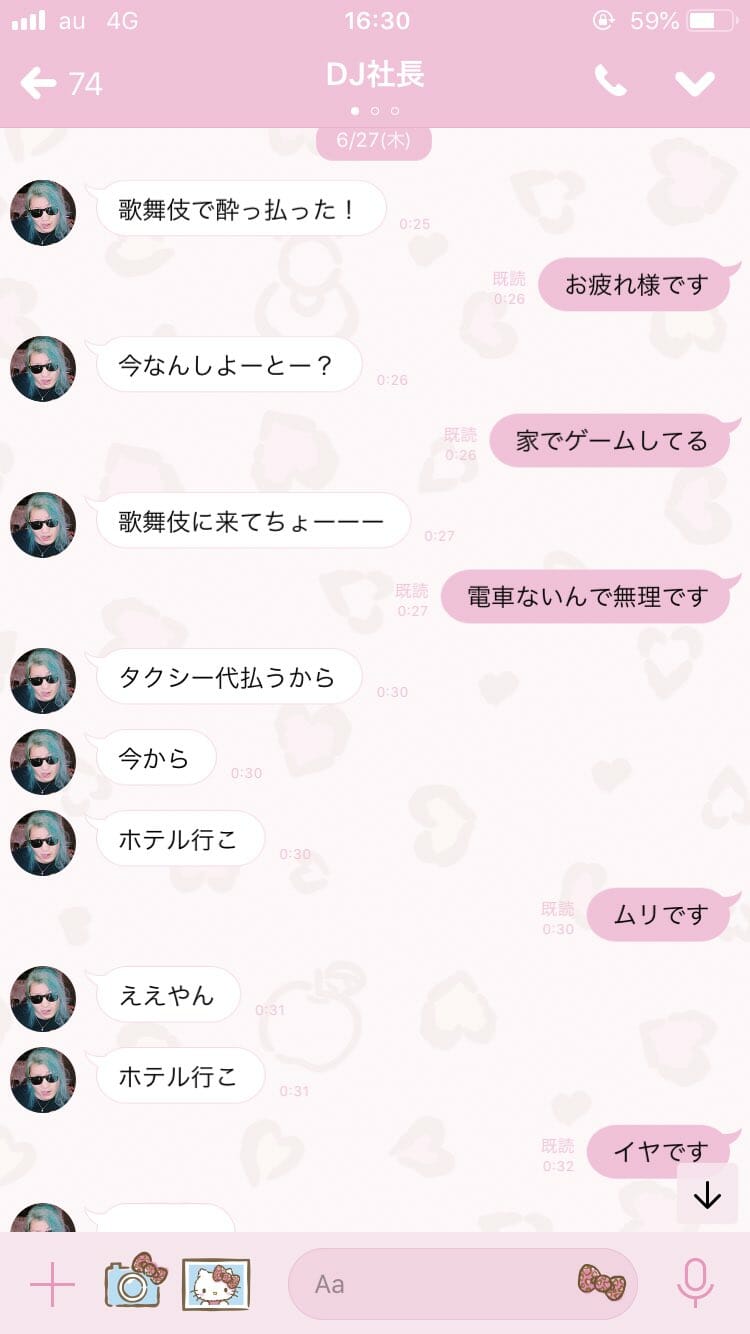Viewport: 750px width, 1334px height.
Task: Launch the camera from the chat bar
Action: click(x=135, y=1281)
